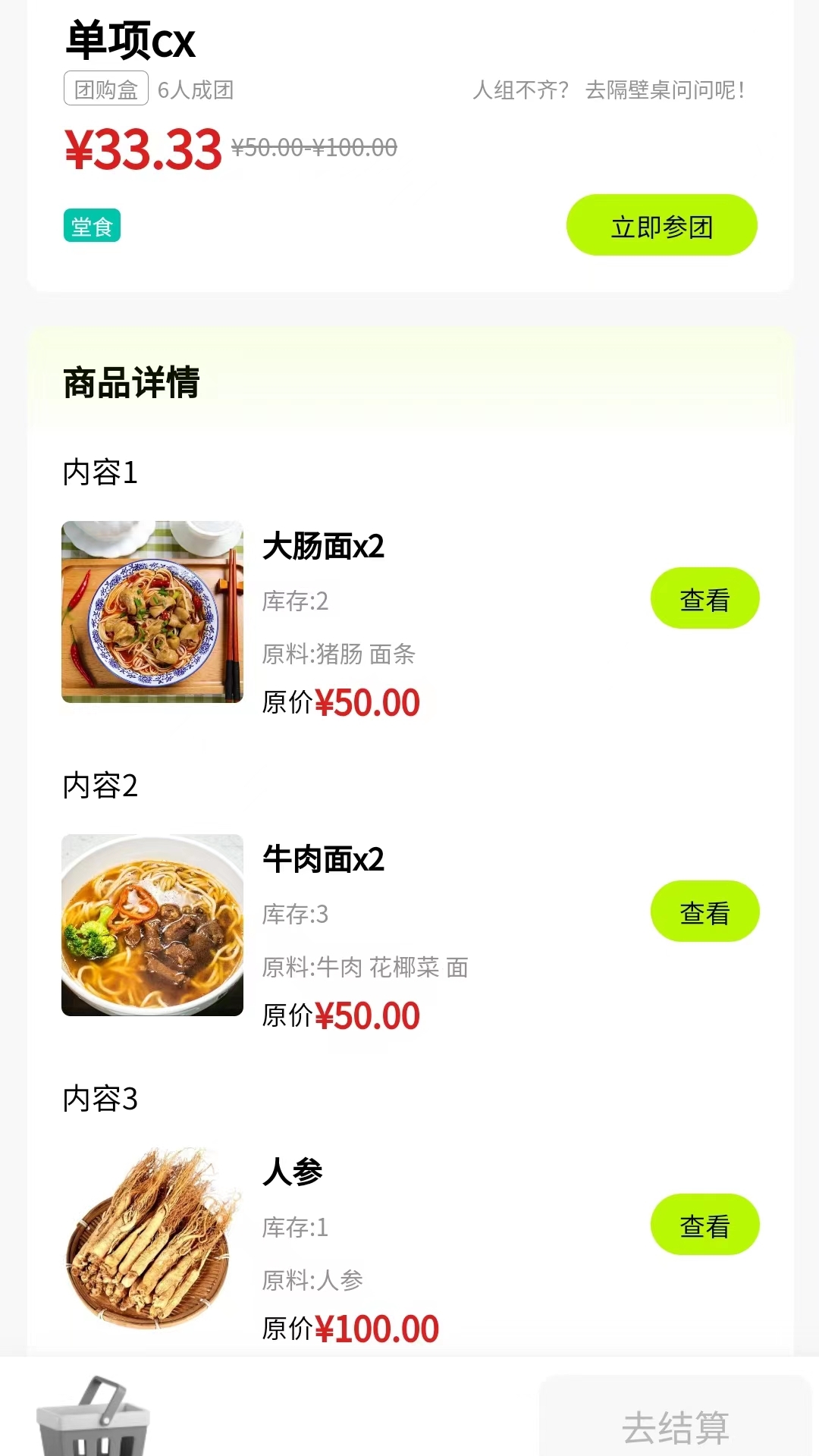Click the 内容1 group heading

pyautogui.click(x=100, y=472)
